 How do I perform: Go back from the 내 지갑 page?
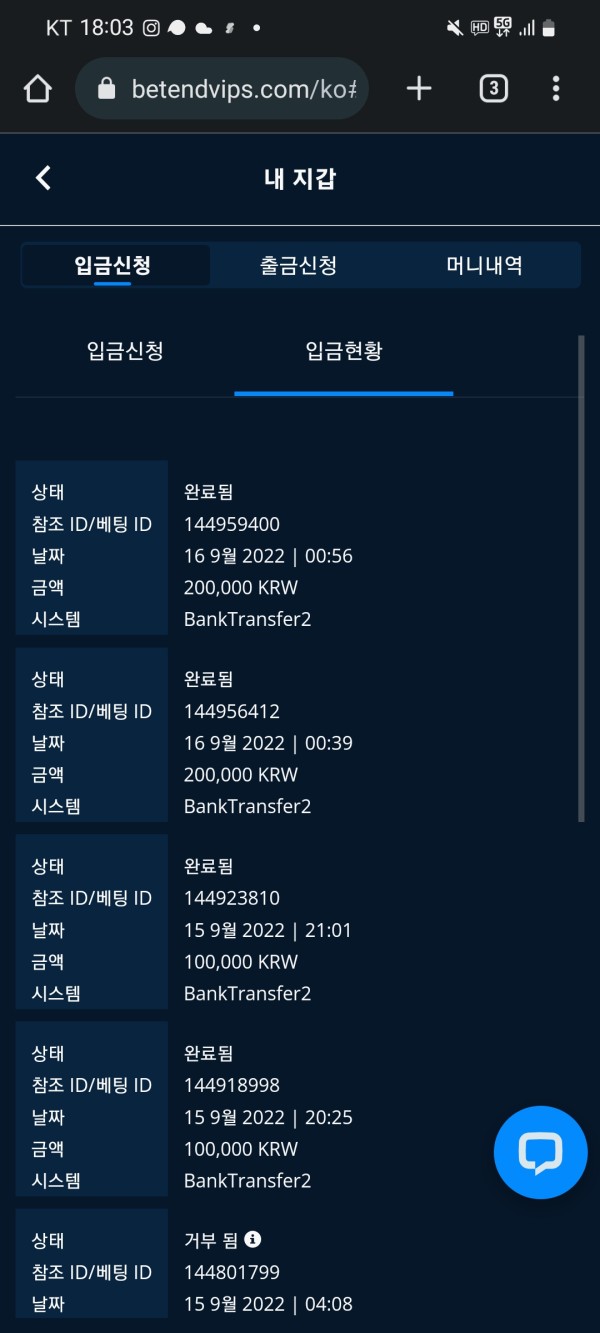click(43, 178)
